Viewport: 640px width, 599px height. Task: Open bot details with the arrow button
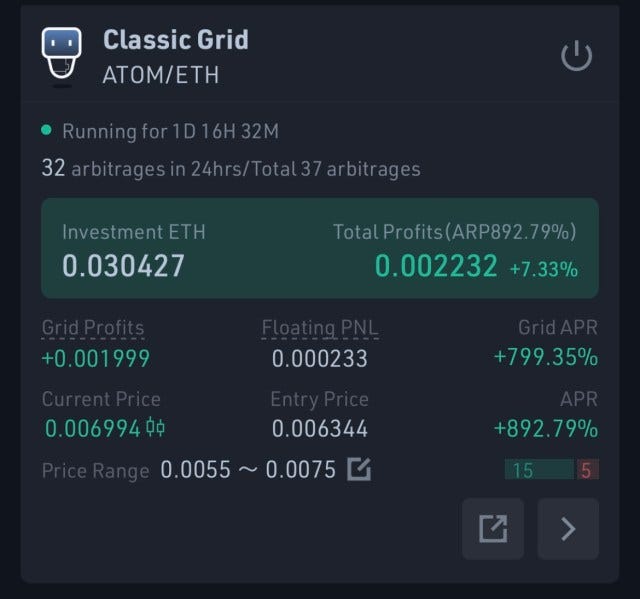point(568,528)
